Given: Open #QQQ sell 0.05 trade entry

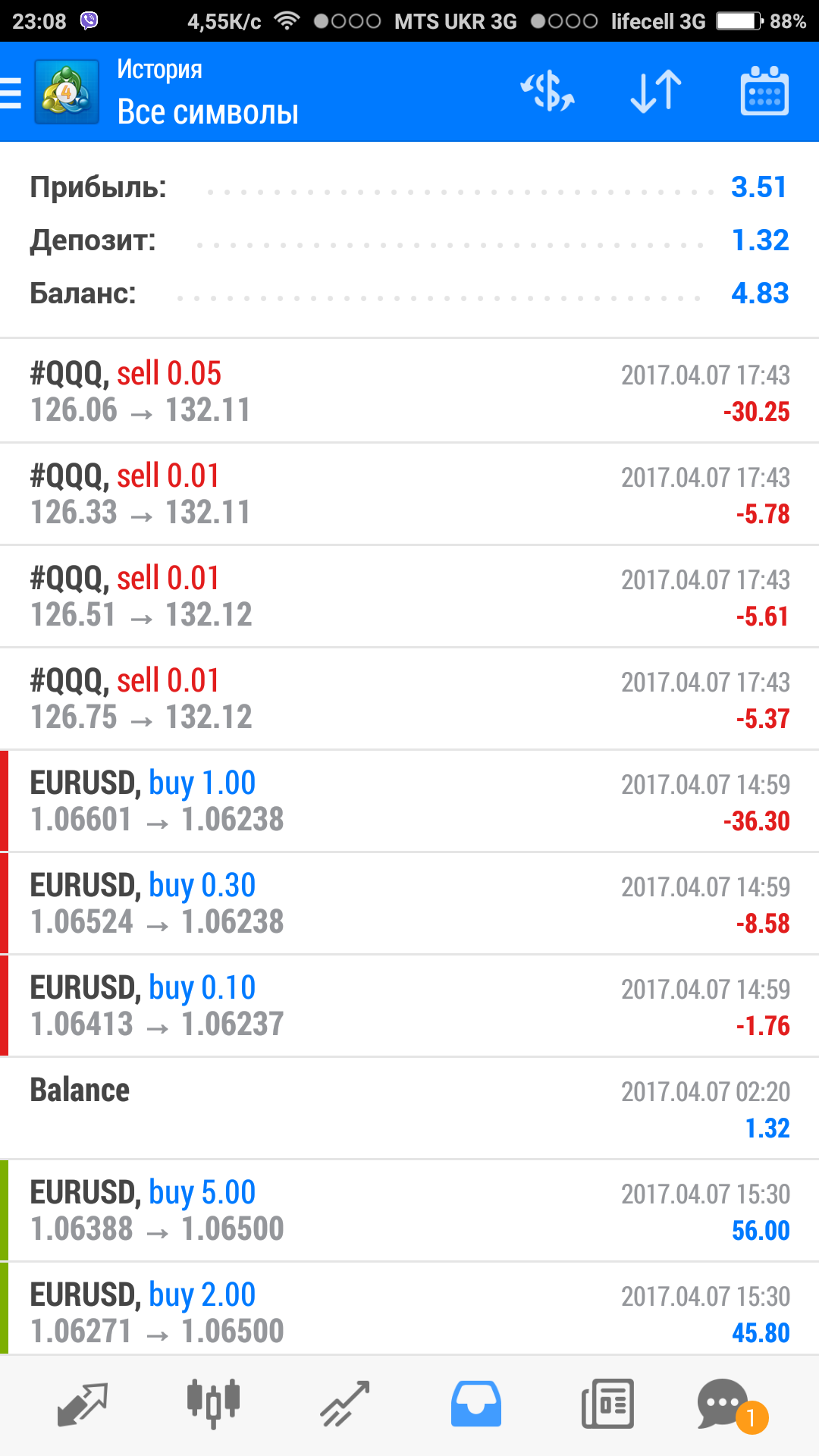Looking at the screenshot, I should coord(409,391).
